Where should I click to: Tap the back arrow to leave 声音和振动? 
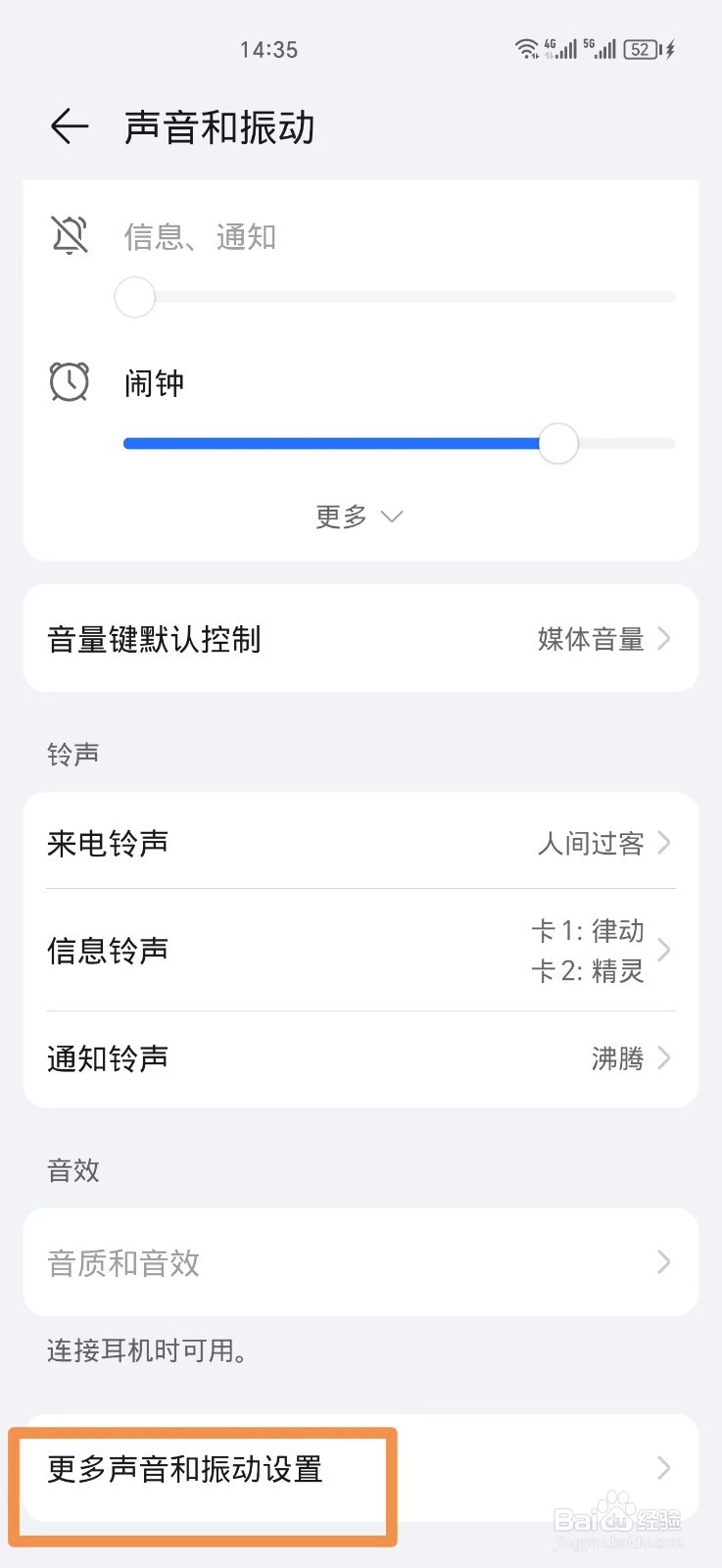pos(67,126)
